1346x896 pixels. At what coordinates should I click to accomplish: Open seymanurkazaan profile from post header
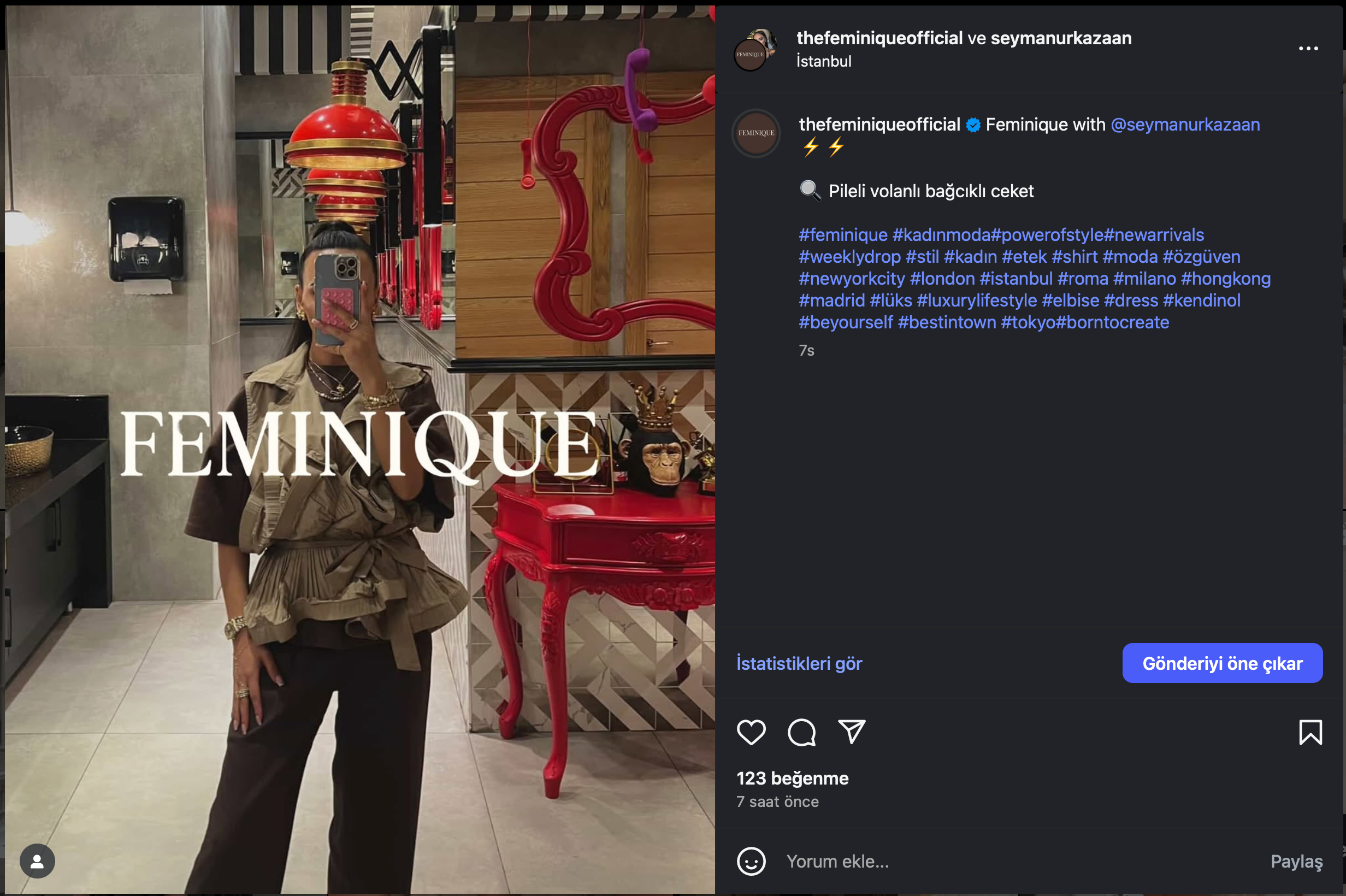[1060, 38]
